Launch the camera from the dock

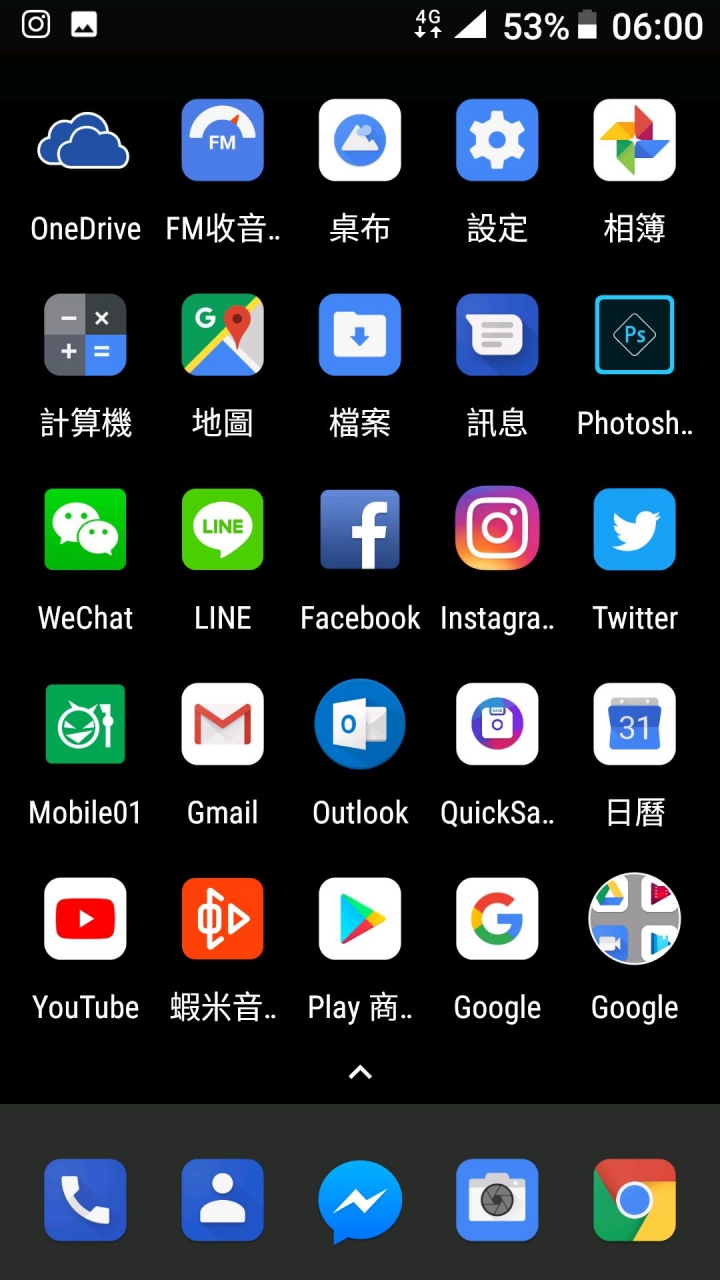[497, 1199]
